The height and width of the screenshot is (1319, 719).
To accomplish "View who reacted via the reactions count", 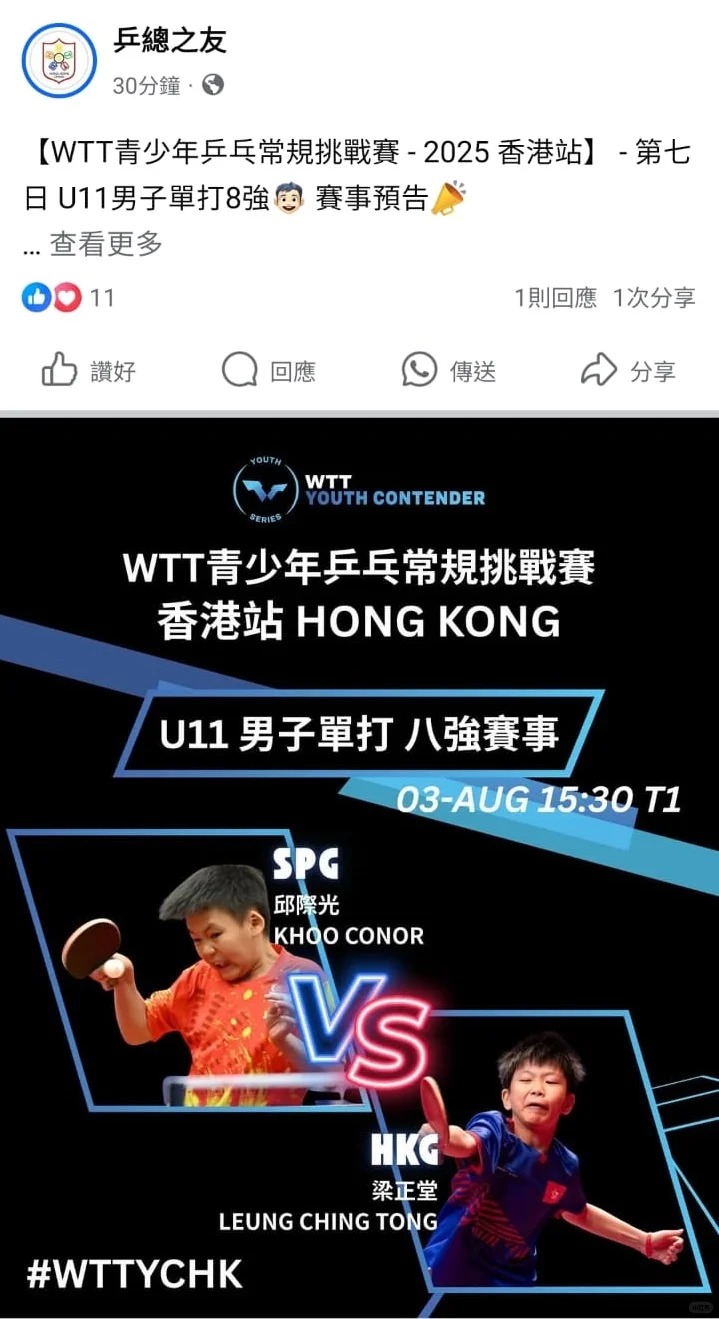I will [69, 297].
